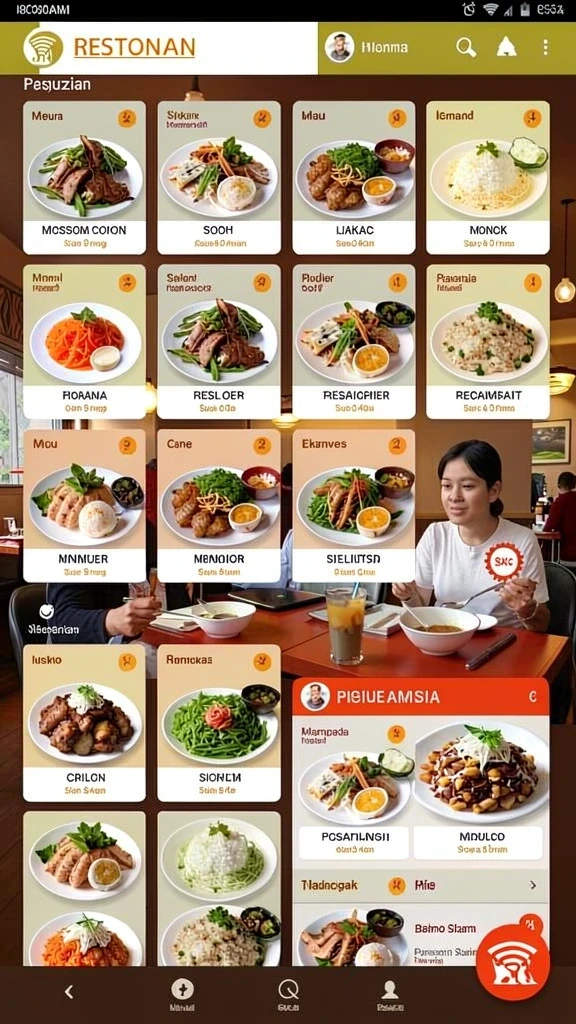Open the Hlonma profile avatar
This screenshot has height=1024, width=576.
(x=340, y=47)
